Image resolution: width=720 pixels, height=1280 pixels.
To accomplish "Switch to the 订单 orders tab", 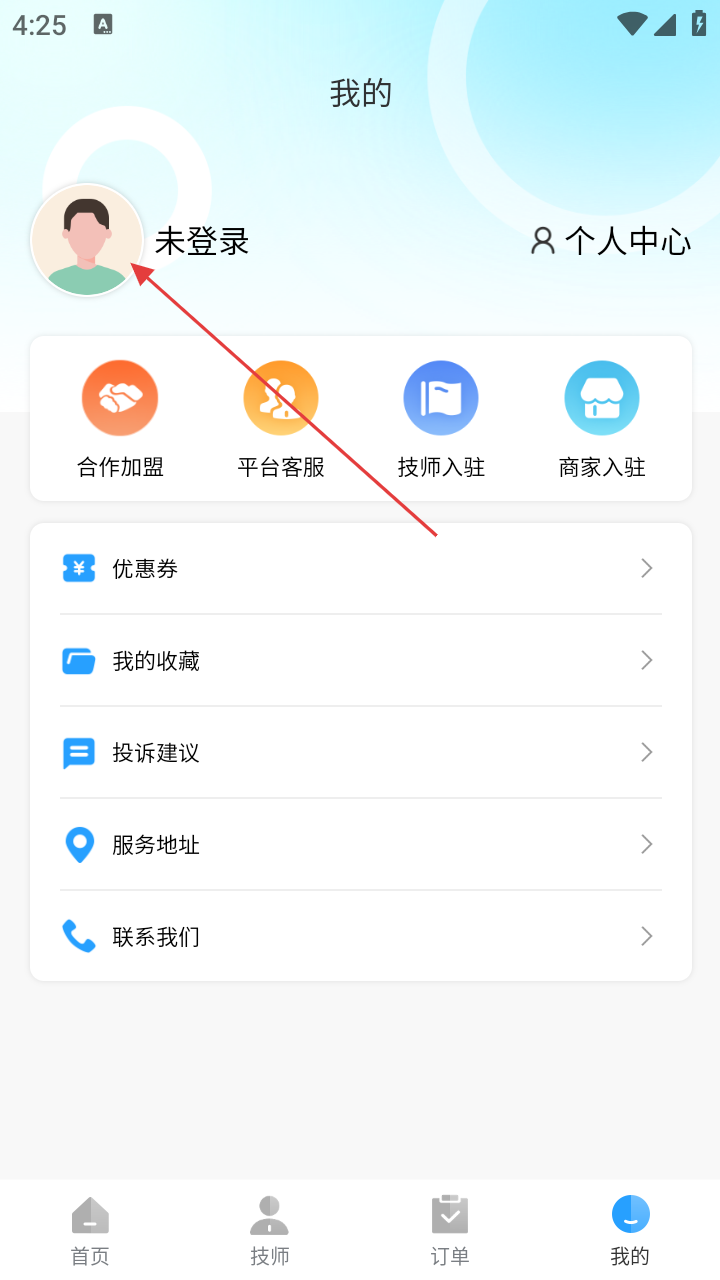I will pyautogui.click(x=450, y=1230).
